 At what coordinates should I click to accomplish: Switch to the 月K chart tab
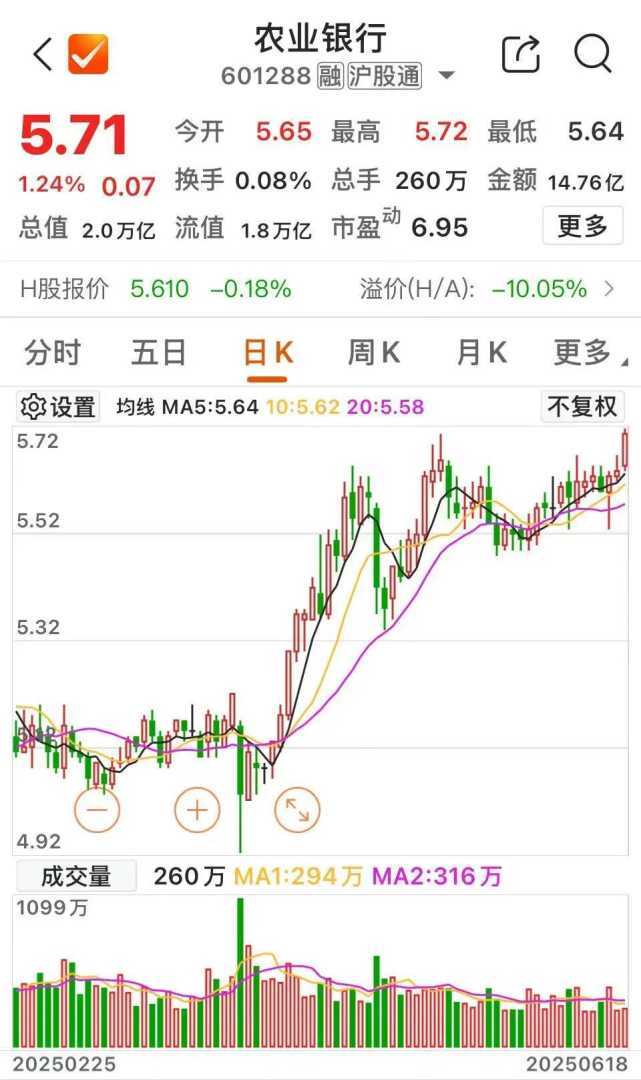tap(481, 353)
